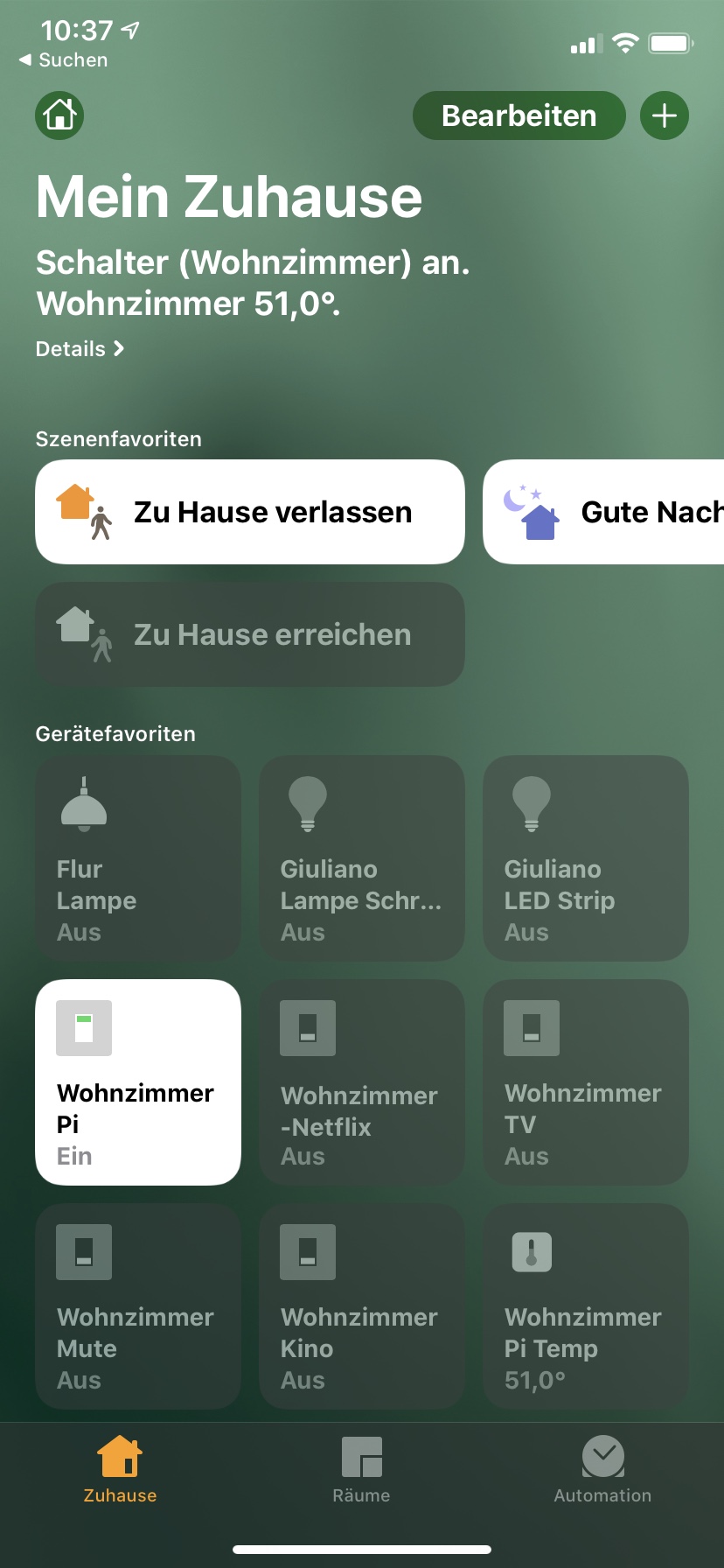Switch to the Räume tab

tap(361, 1470)
